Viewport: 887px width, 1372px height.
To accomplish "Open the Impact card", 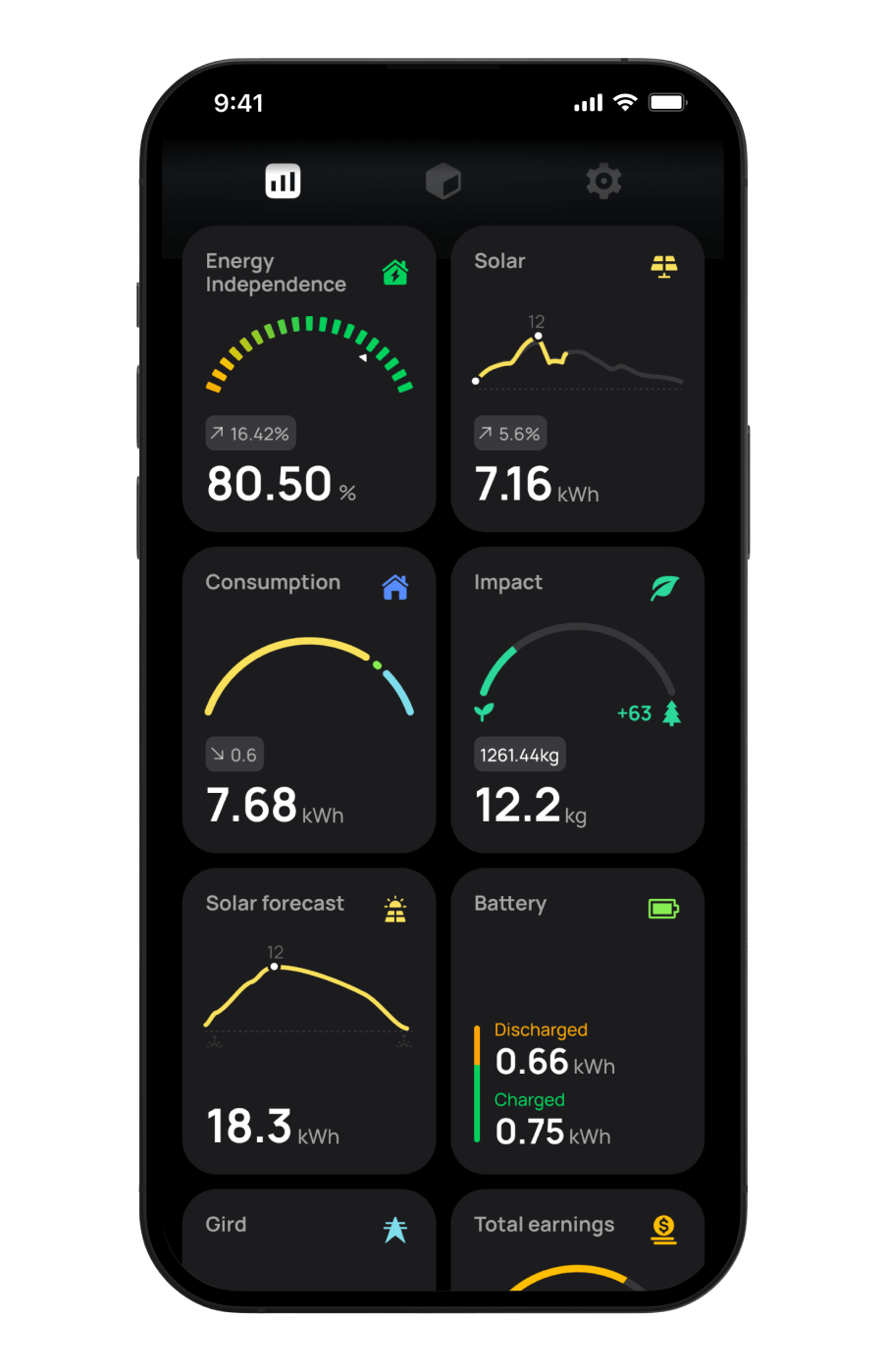I will (x=577, y=700).
